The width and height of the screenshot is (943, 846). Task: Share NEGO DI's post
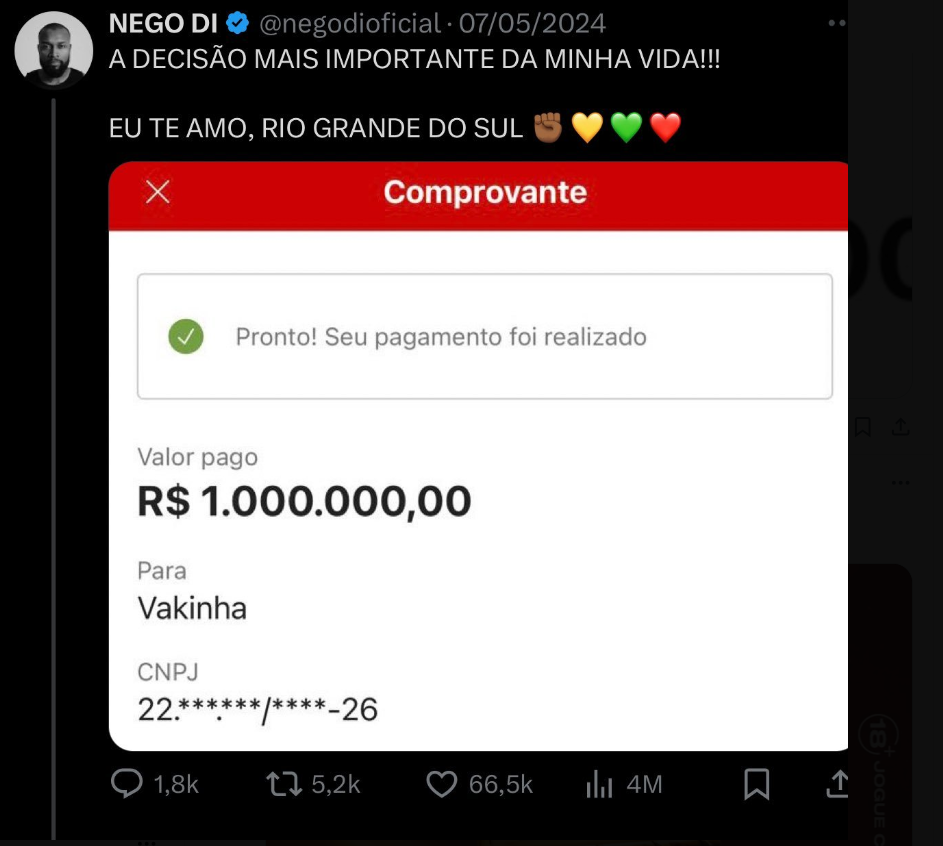[x=838, y=784]
